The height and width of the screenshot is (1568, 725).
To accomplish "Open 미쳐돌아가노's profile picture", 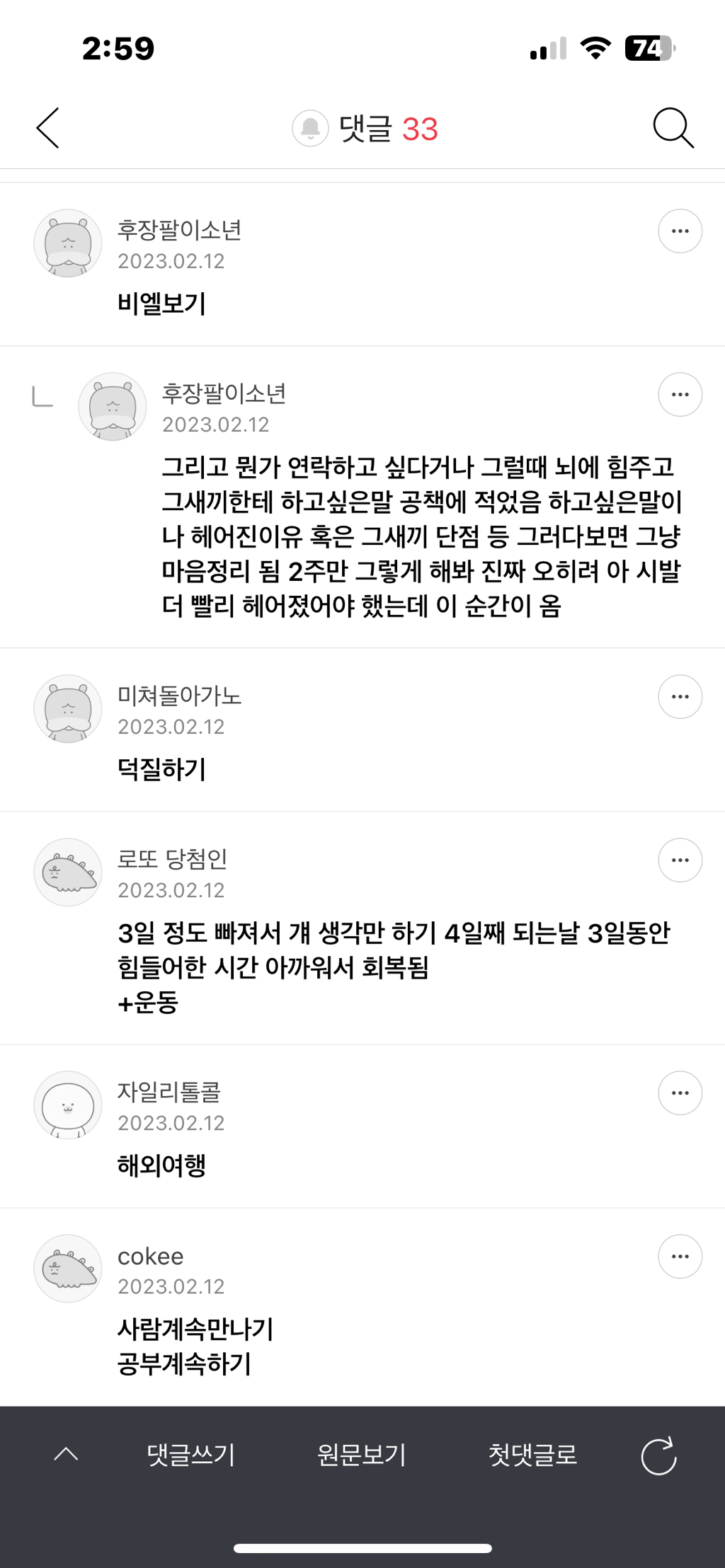I will (68, 708).
